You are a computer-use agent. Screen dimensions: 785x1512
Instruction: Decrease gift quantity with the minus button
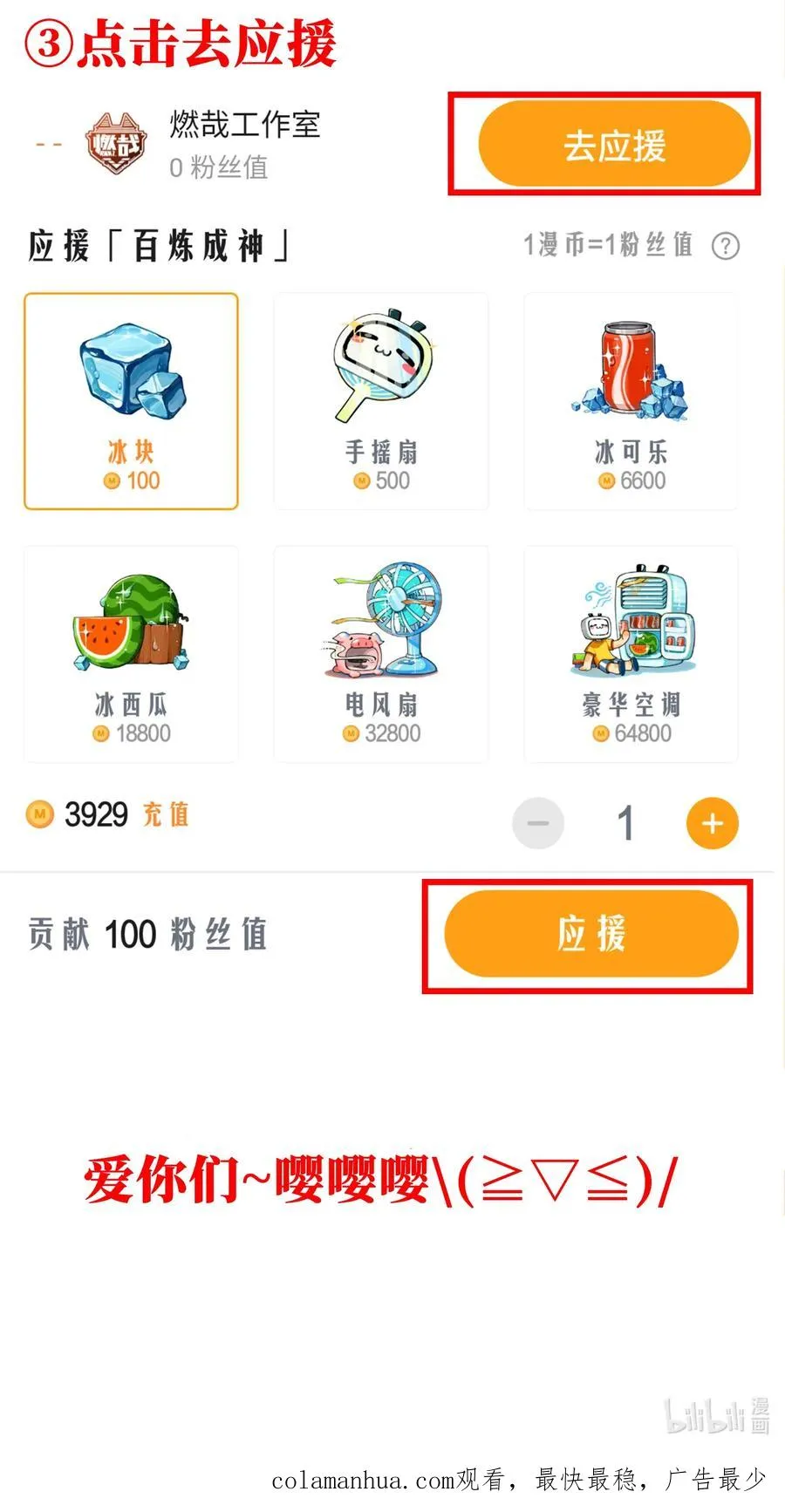click(x=538, y=822)
